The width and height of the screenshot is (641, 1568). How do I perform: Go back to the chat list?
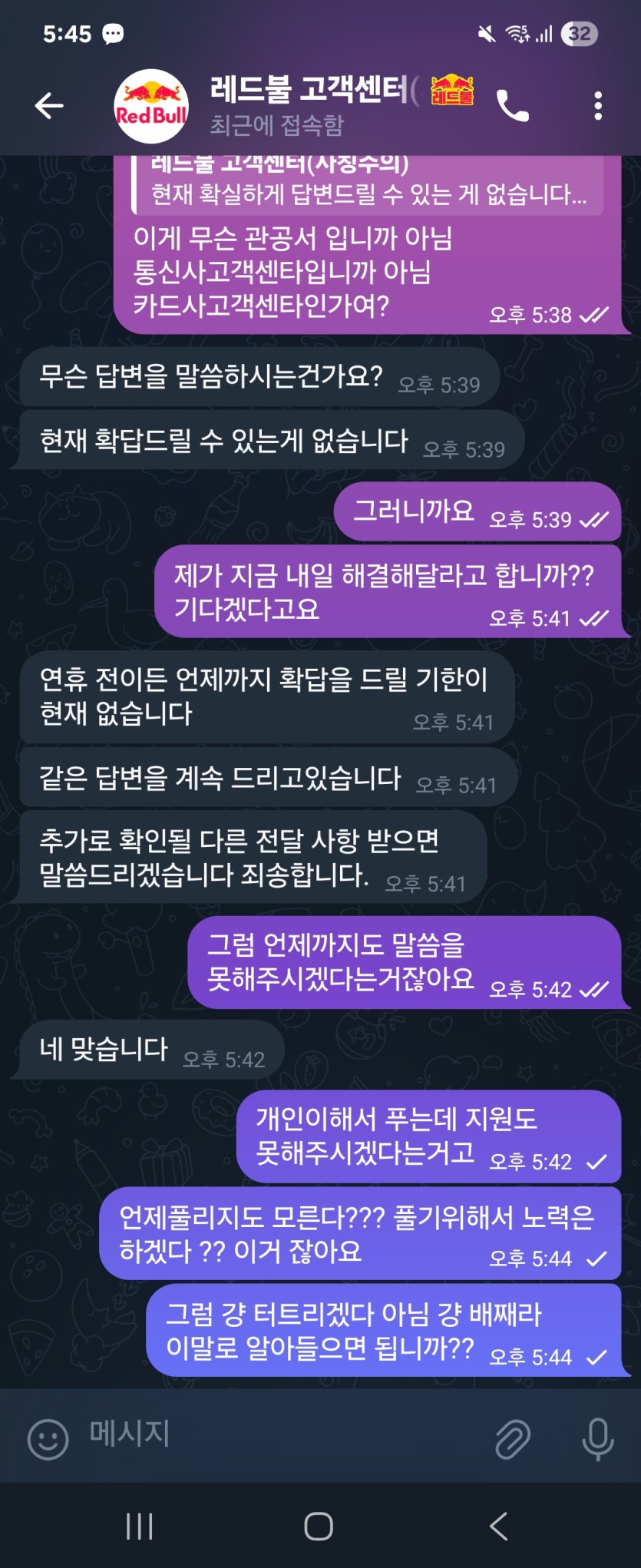(49, 105)
